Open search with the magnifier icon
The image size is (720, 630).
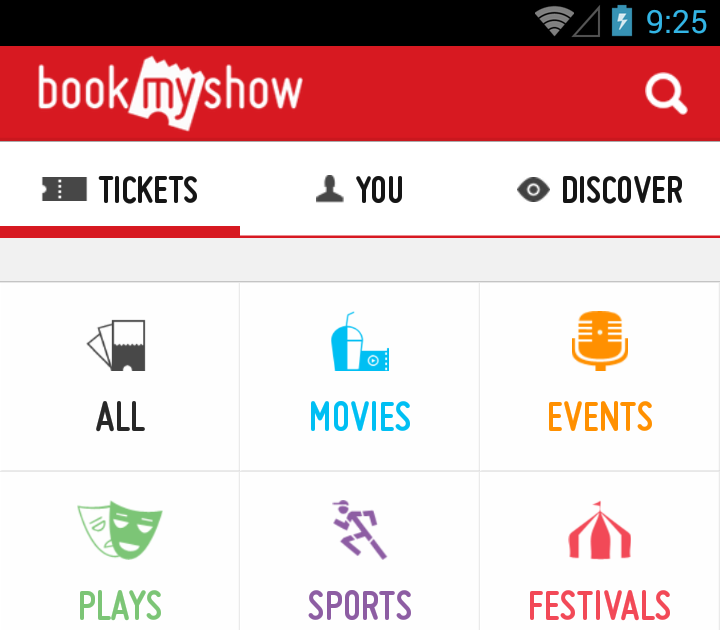point(666,93)
